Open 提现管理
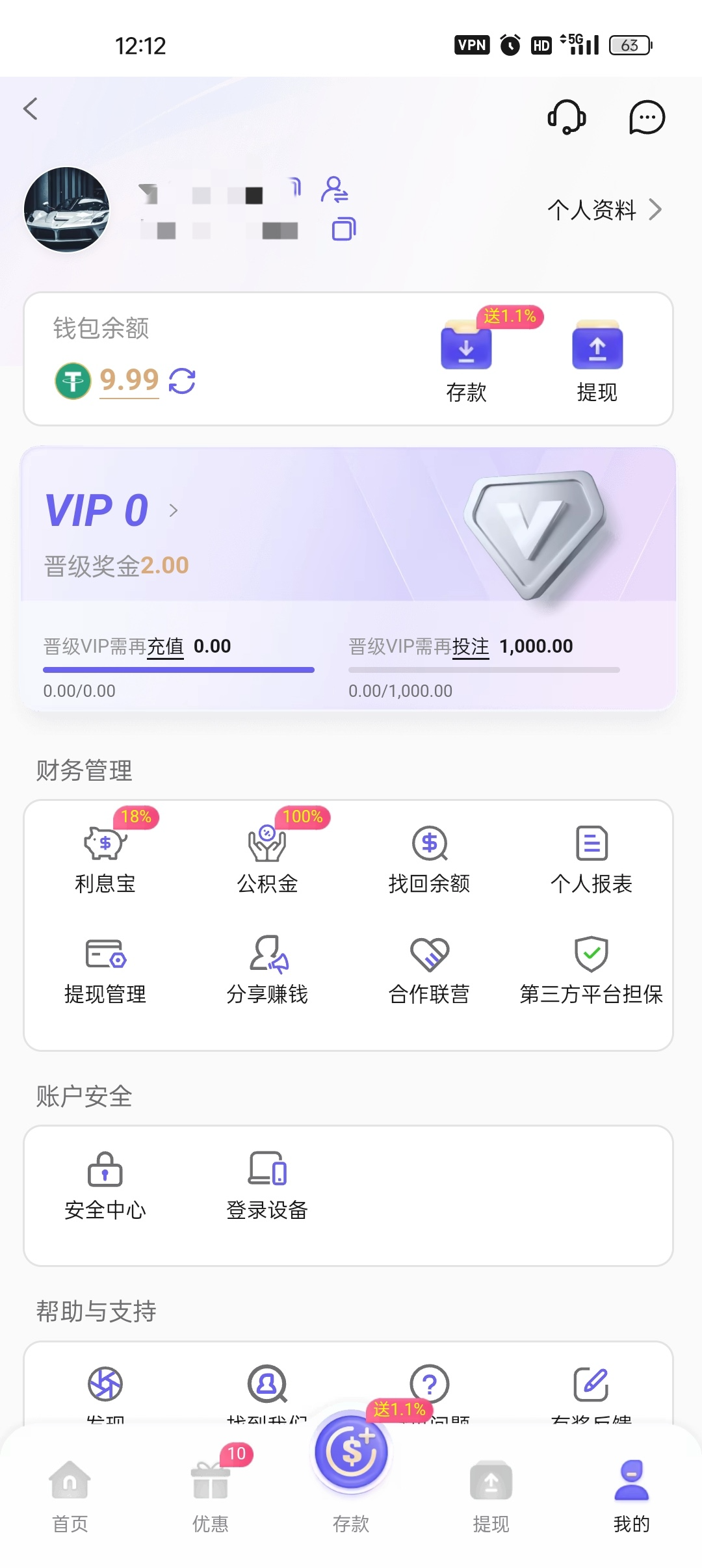This screenshot has width=702, height=1568. (105, 970)
